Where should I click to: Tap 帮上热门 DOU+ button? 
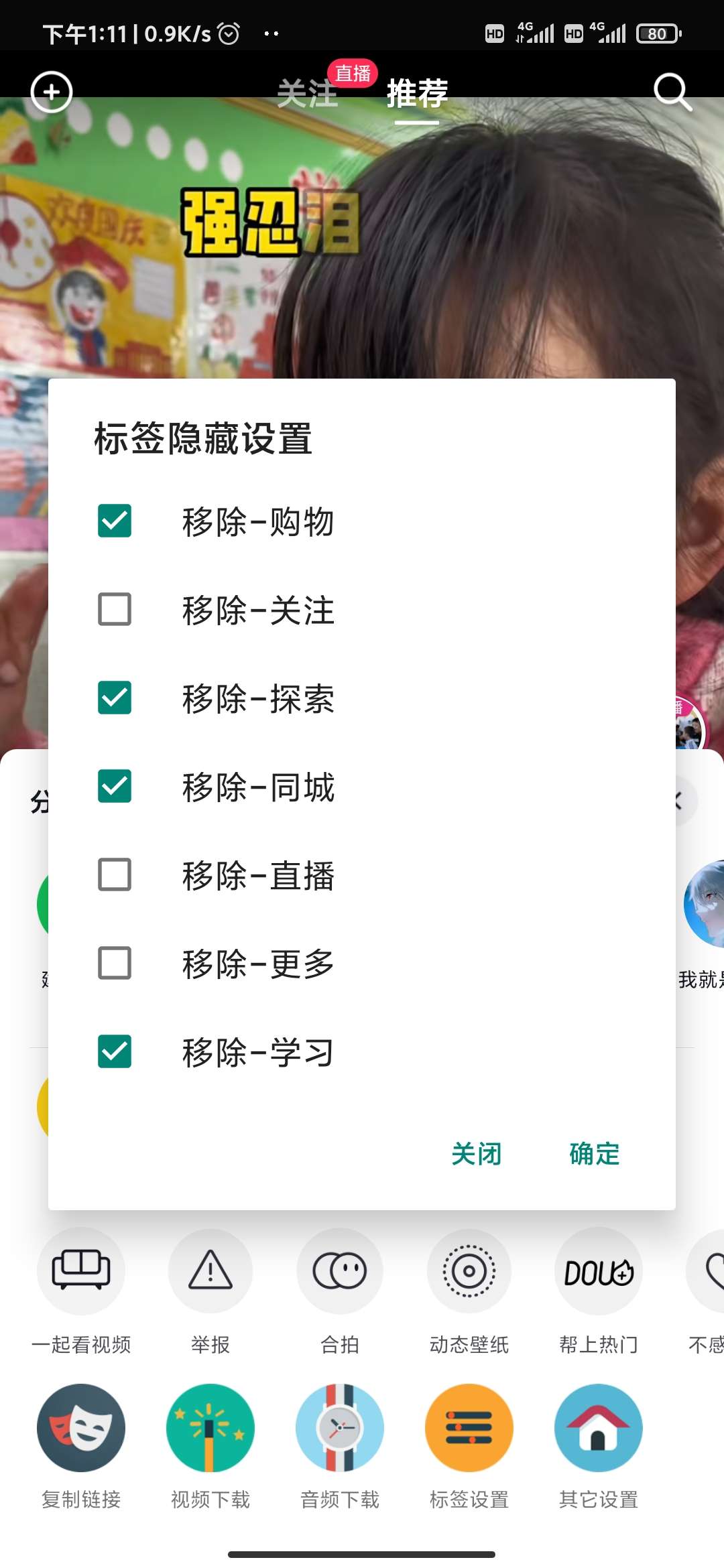pos(599,1270)
